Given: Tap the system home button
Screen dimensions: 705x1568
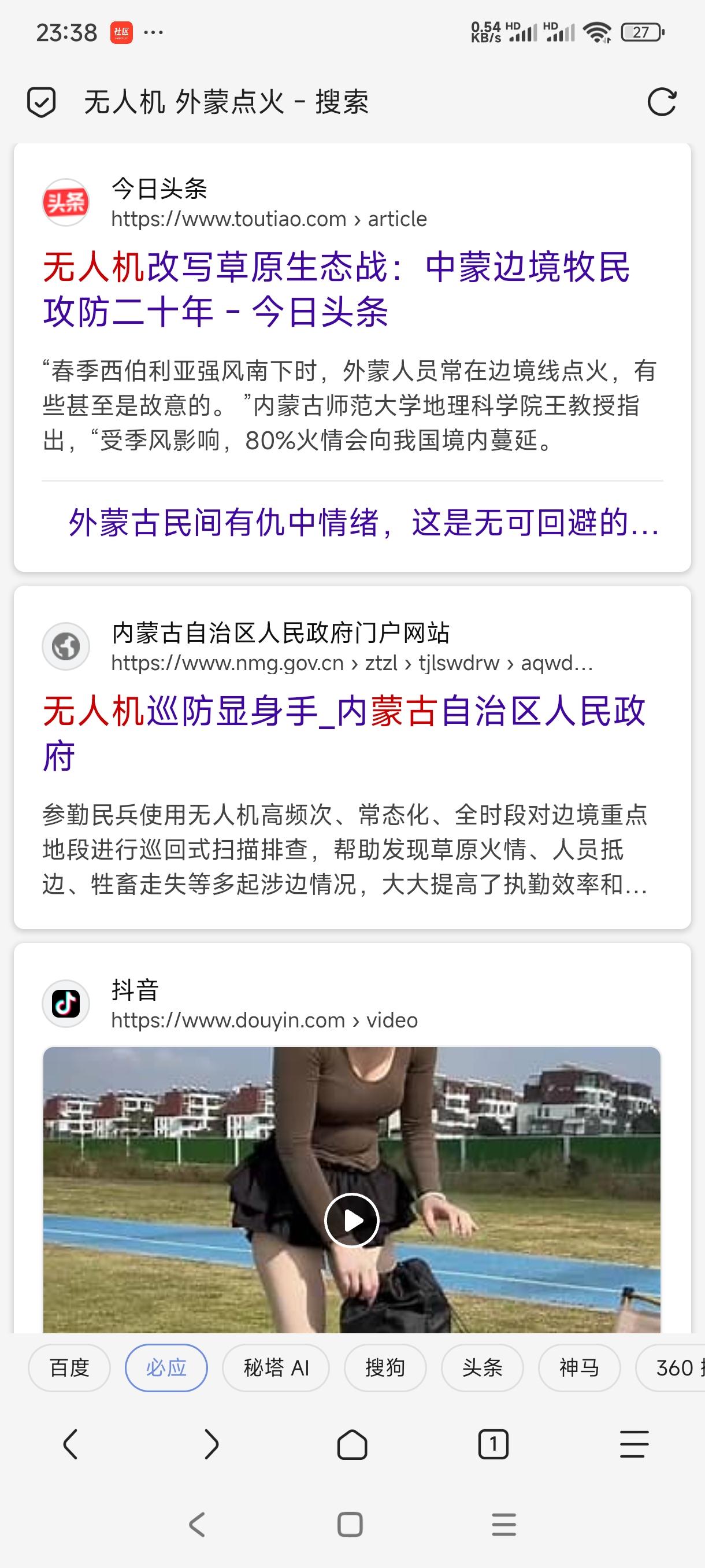Looking at the screenshot, I should 350,1525.
